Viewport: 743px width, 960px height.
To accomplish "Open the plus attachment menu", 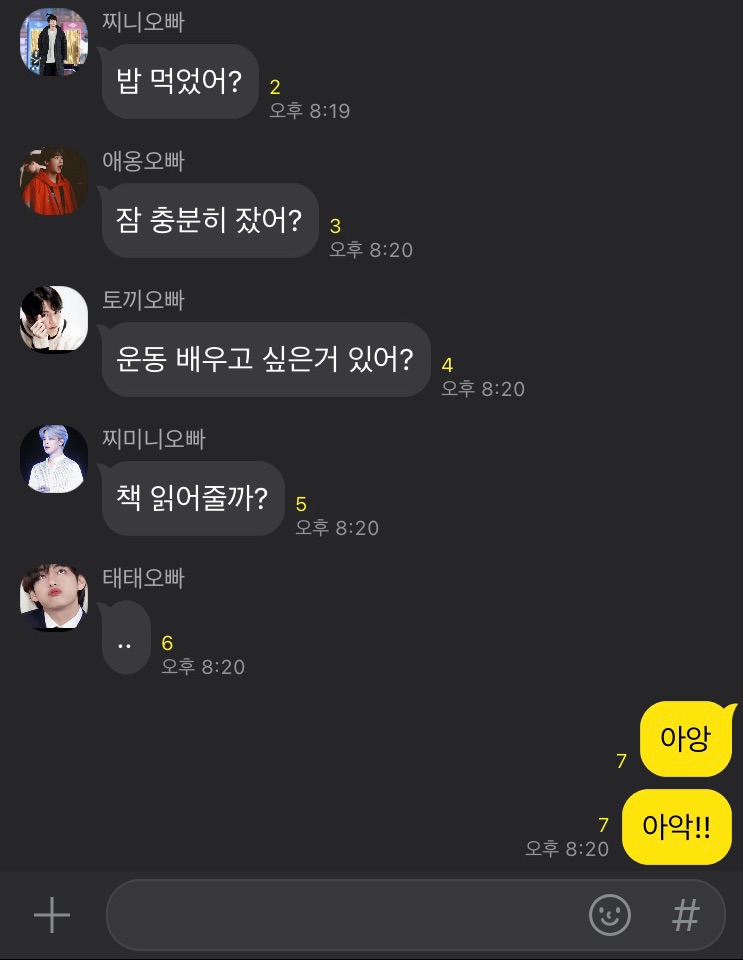I will 52,915.
